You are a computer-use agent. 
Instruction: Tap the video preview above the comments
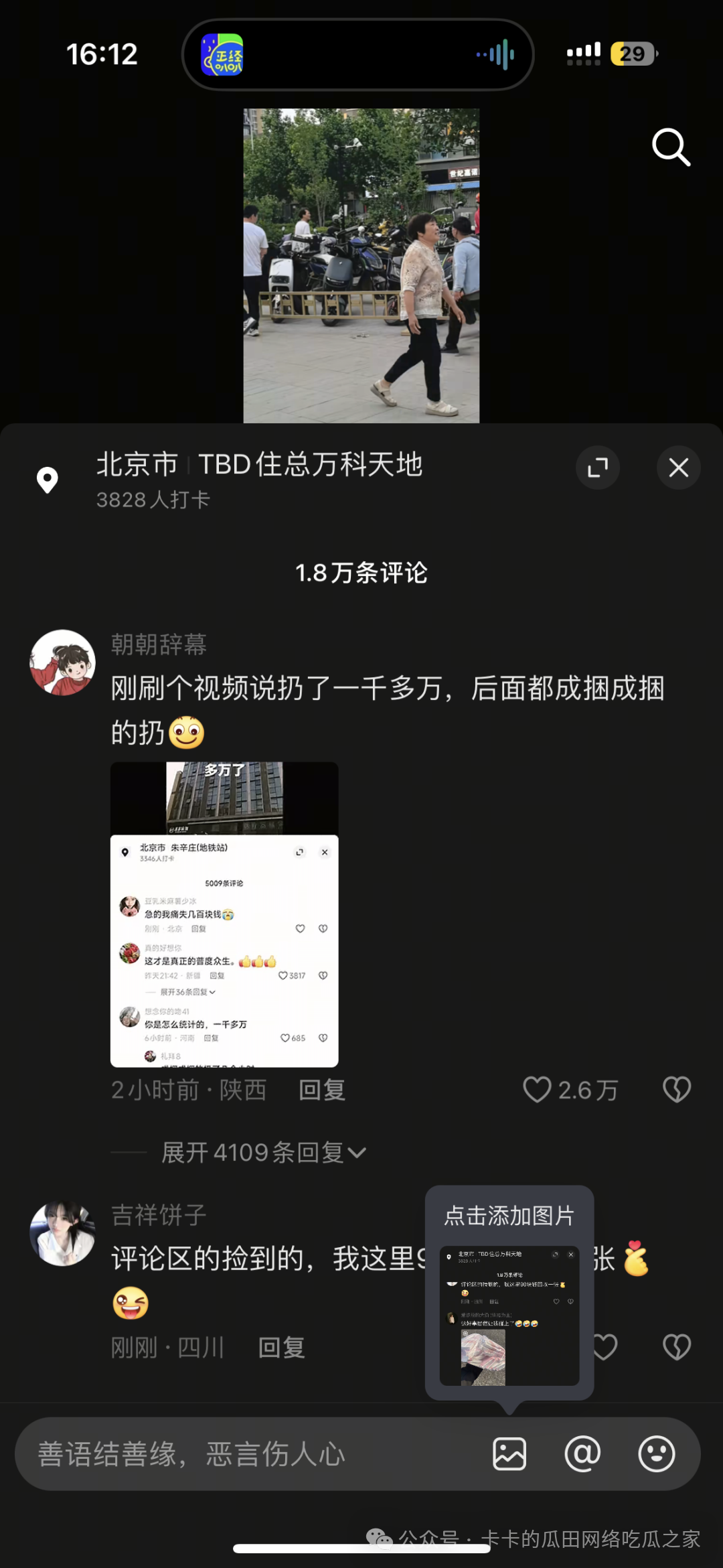(x=361, y=266)
